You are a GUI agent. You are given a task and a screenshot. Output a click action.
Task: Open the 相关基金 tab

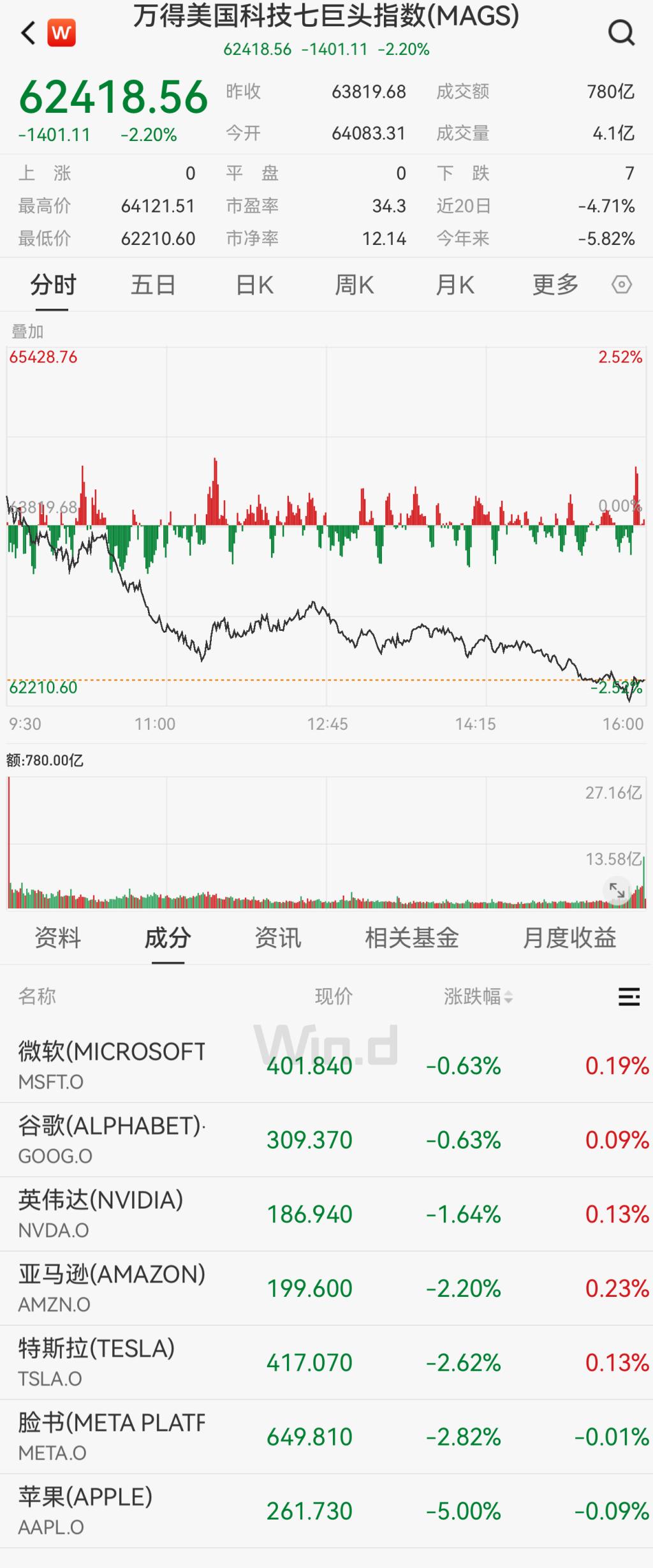click(412, 938)
